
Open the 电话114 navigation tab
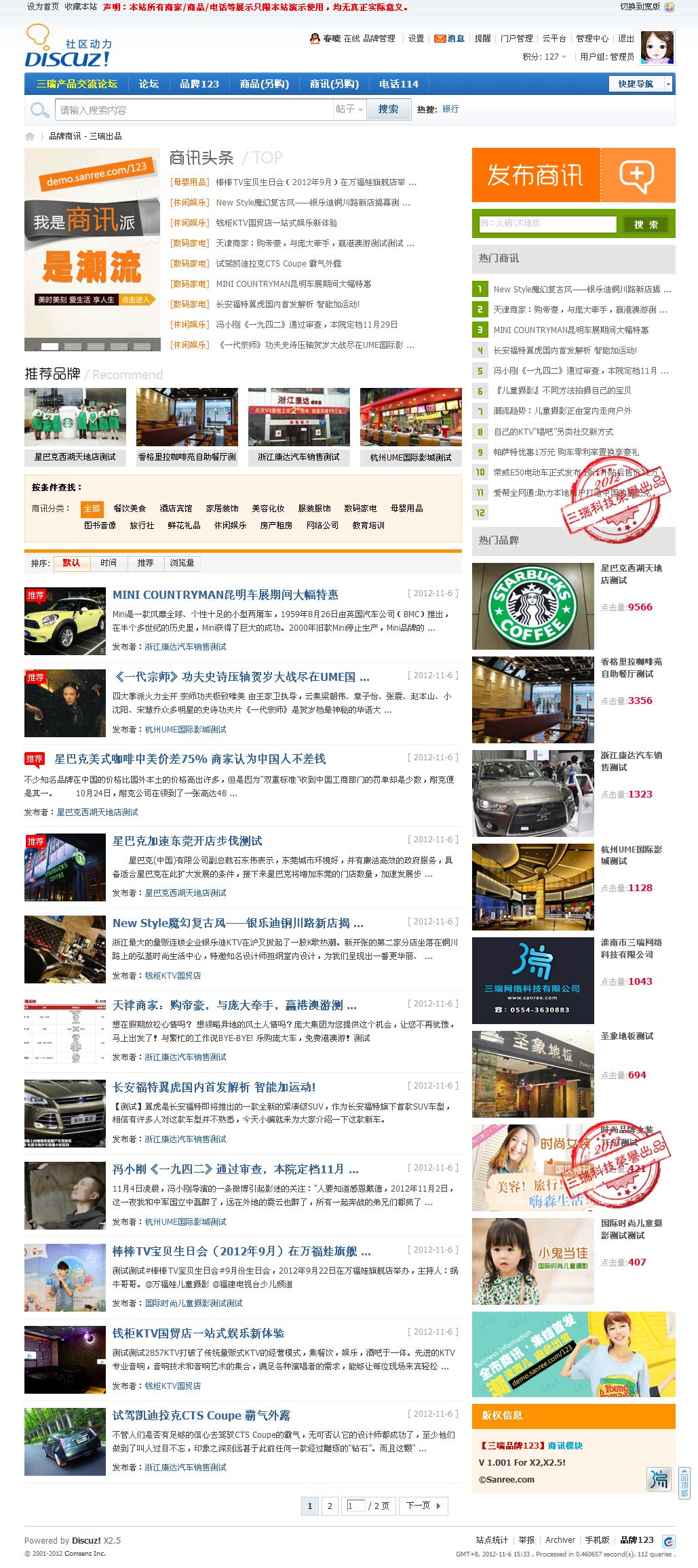coord(399,84)
